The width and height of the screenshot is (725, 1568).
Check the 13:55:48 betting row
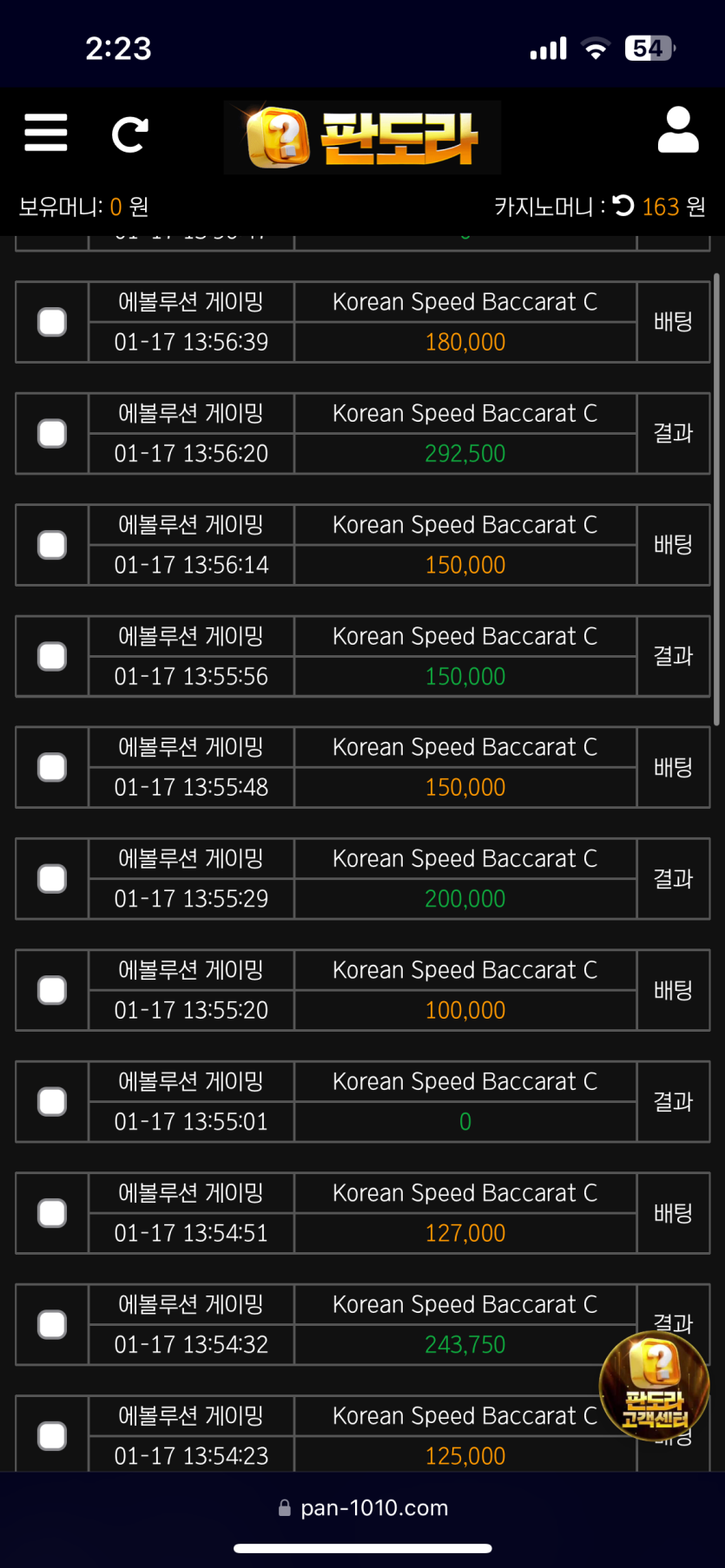[52, 767]
